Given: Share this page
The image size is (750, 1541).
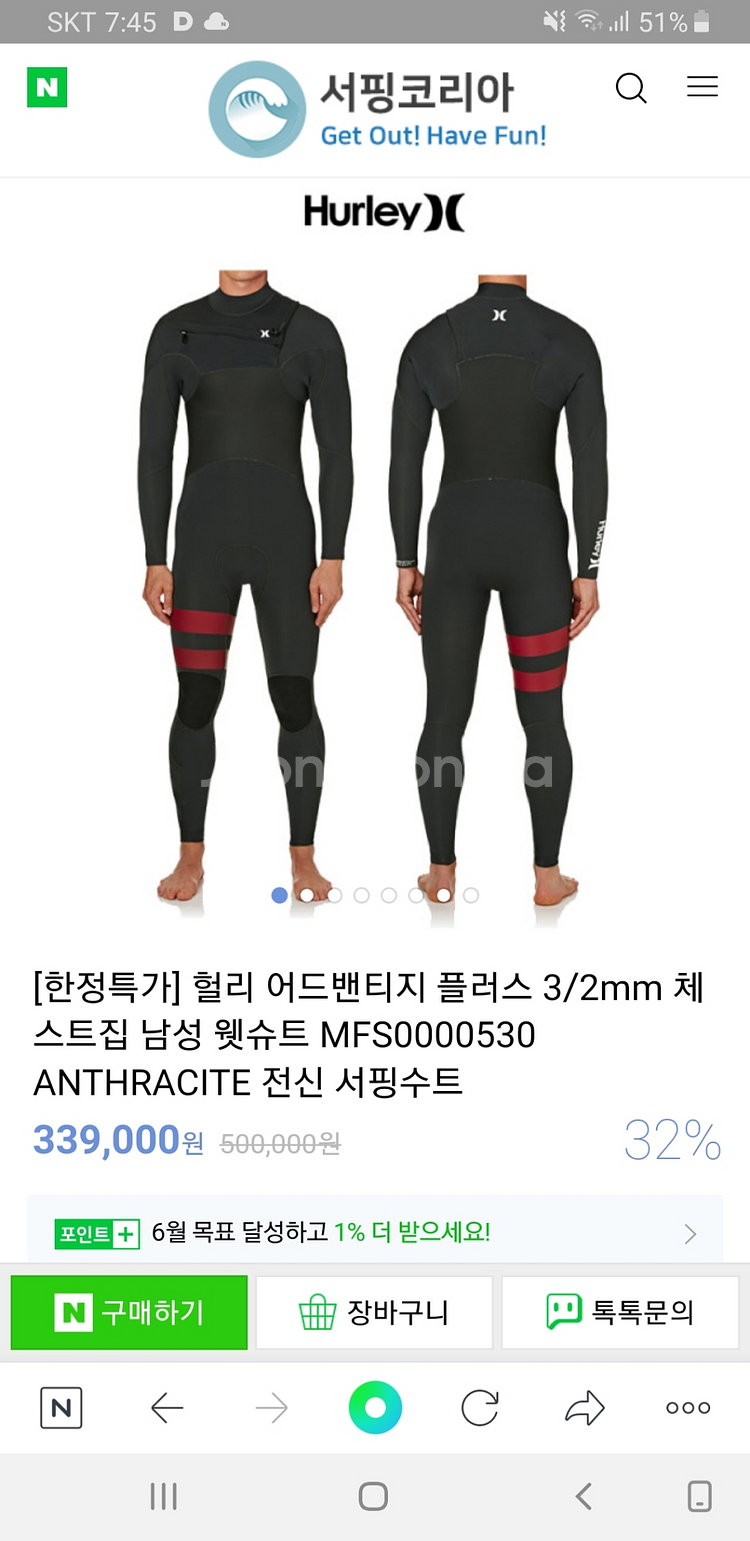Looking at the screenshot, I should coord(585,1408).
